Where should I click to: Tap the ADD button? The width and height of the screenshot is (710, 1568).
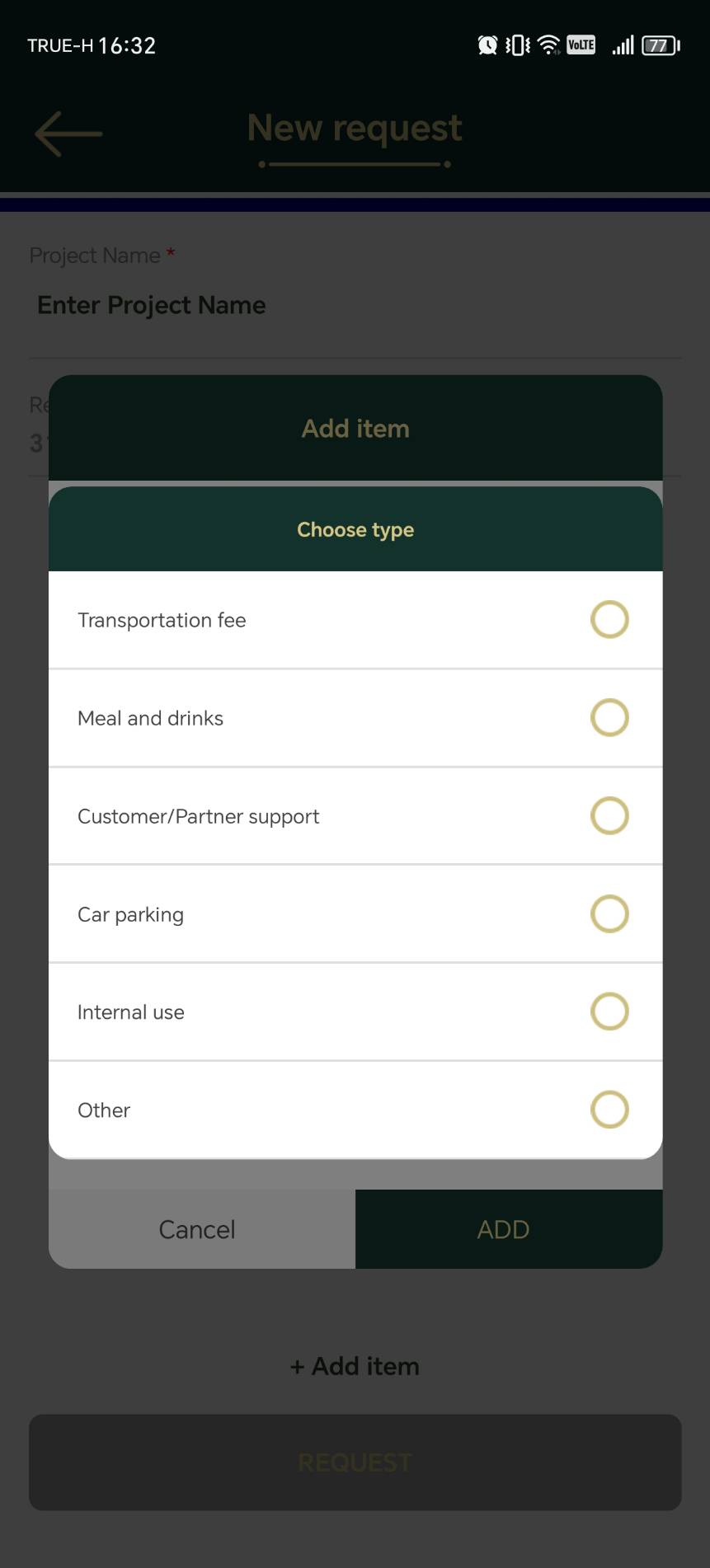click(504, 1229)
